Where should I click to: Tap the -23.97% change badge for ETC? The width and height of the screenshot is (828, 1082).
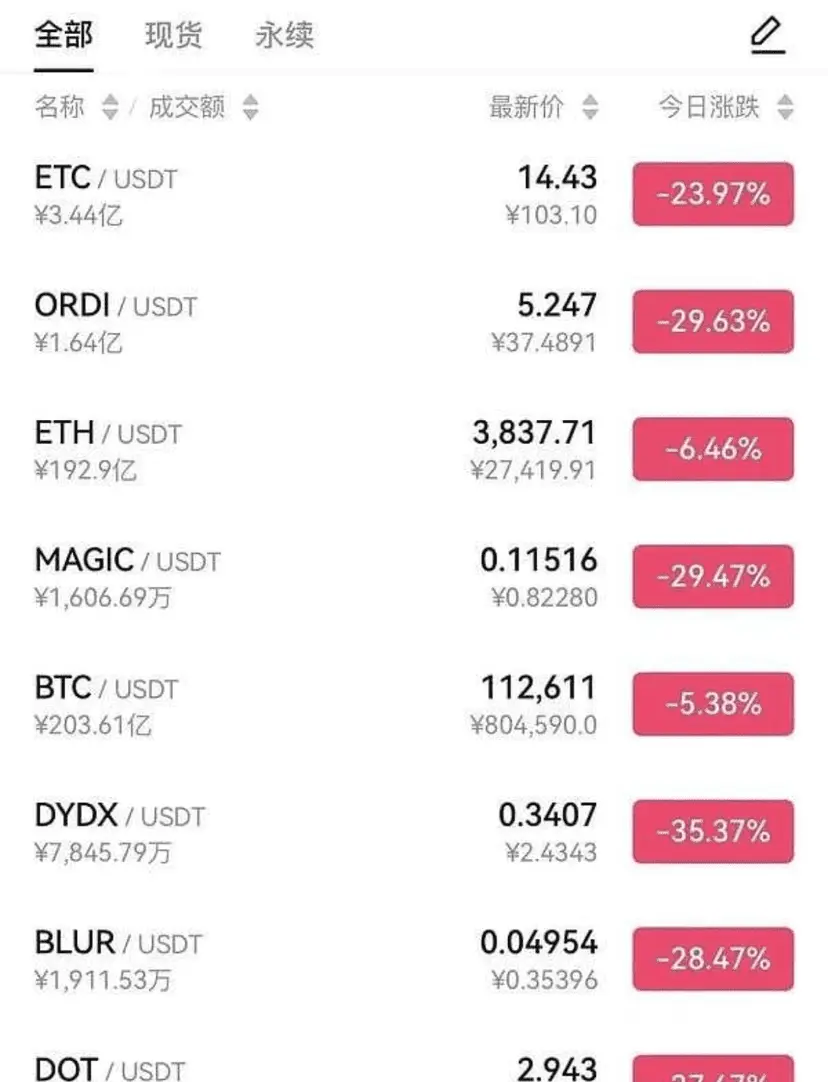click(x=713, y=194)
